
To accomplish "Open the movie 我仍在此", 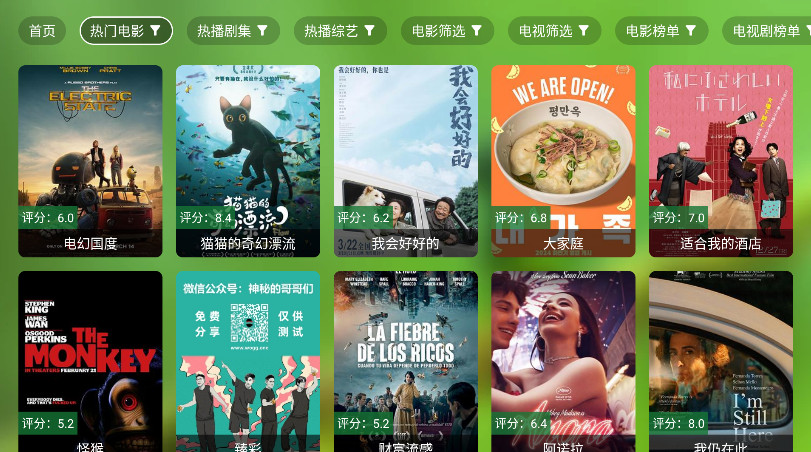I will coord(720,360).
